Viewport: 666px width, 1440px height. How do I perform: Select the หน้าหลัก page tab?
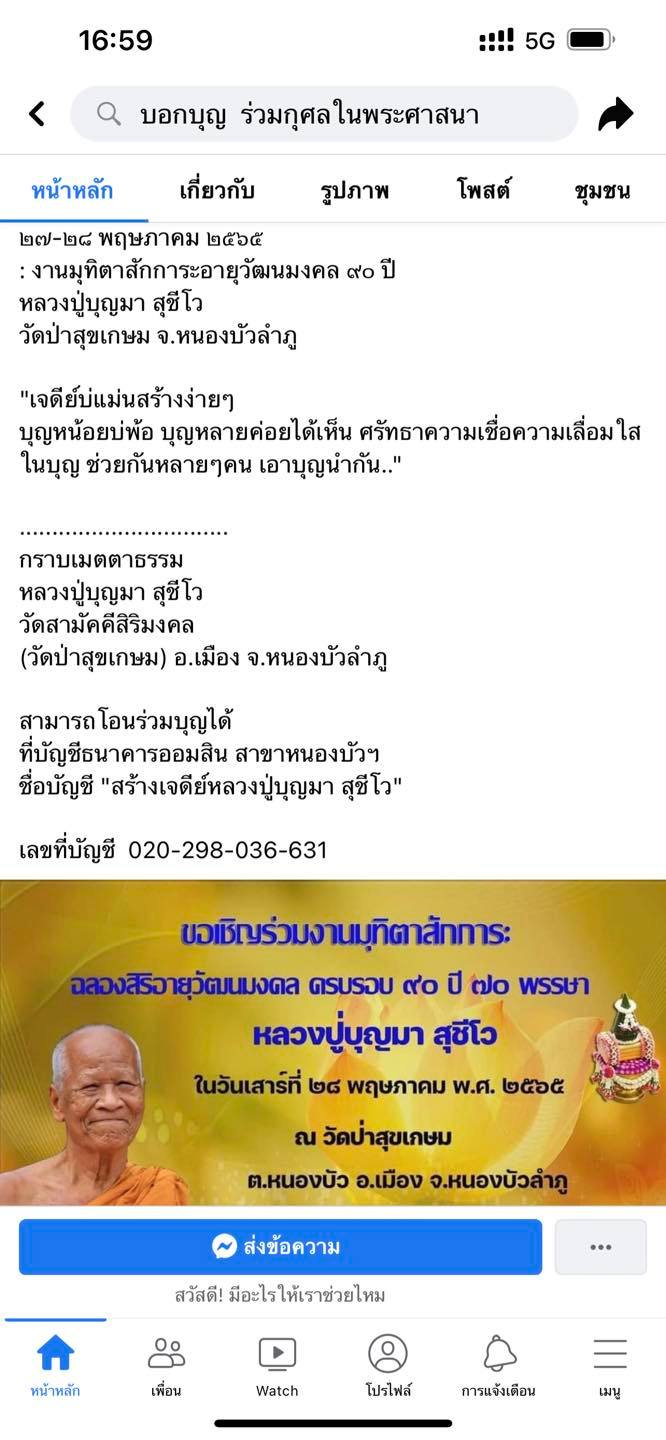72,190
